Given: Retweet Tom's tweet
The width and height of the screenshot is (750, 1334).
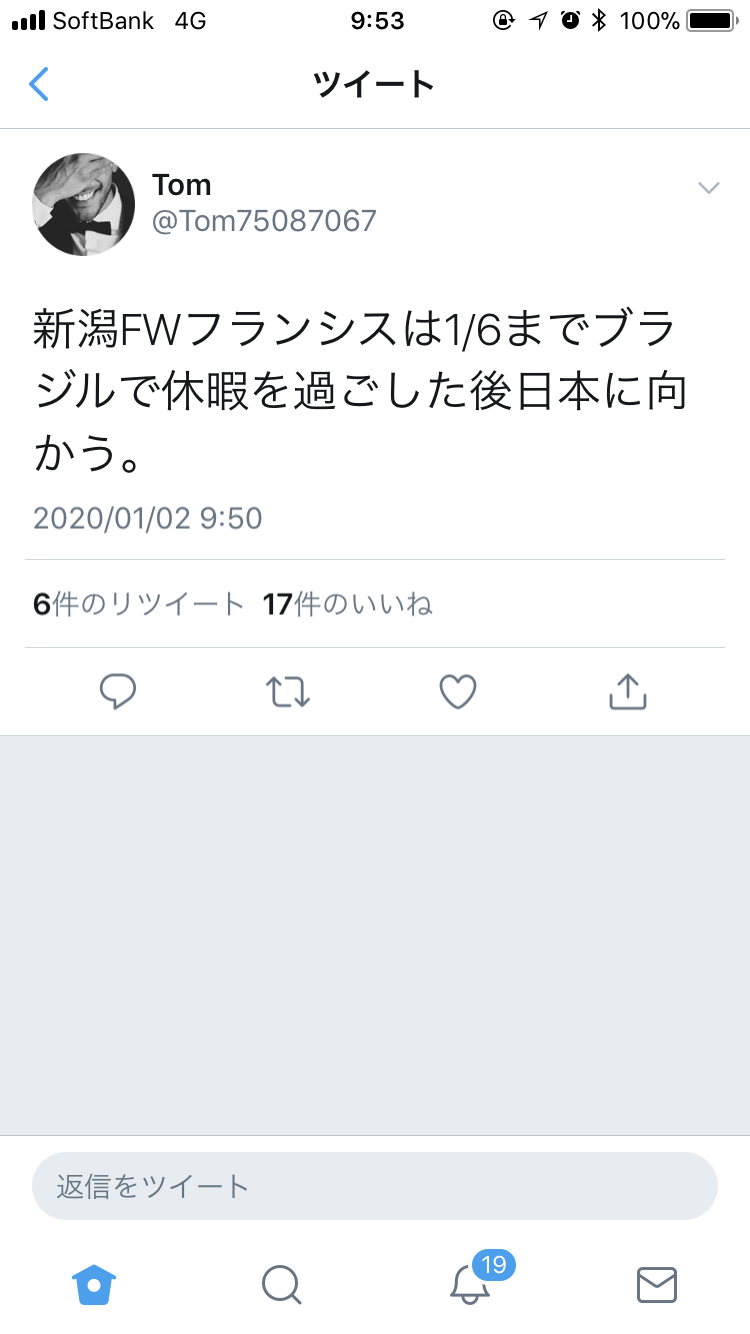Looking at the screenshot, I should pyautogui.click(x=288, y=692).
